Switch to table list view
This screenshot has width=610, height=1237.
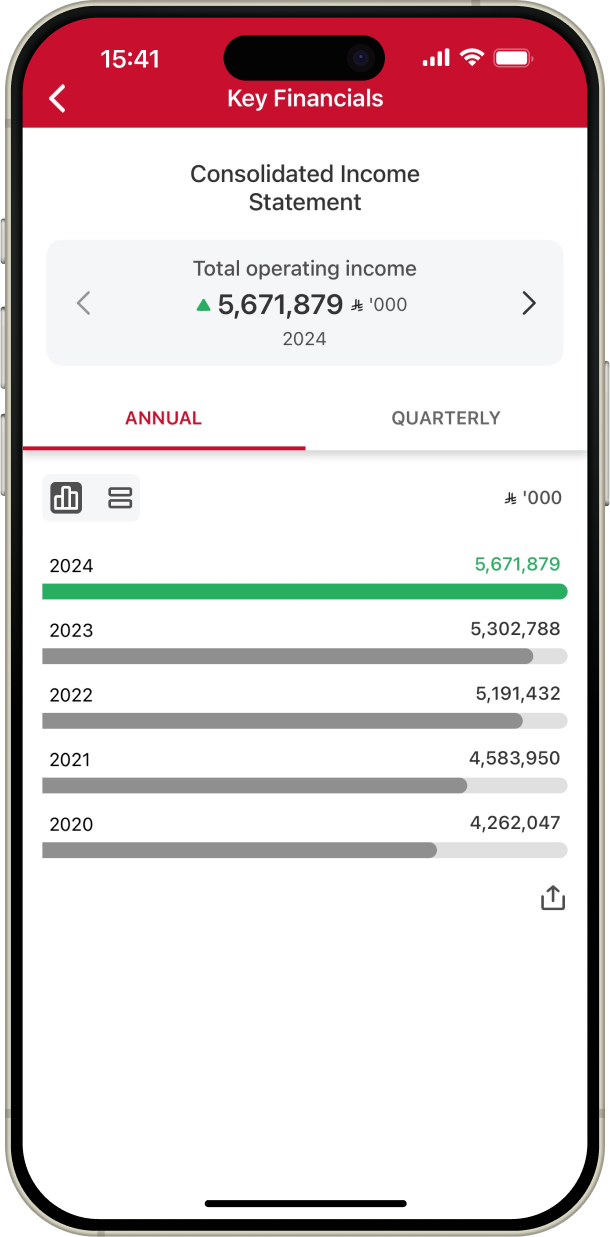pyautogui.click(x=120, y=498)
